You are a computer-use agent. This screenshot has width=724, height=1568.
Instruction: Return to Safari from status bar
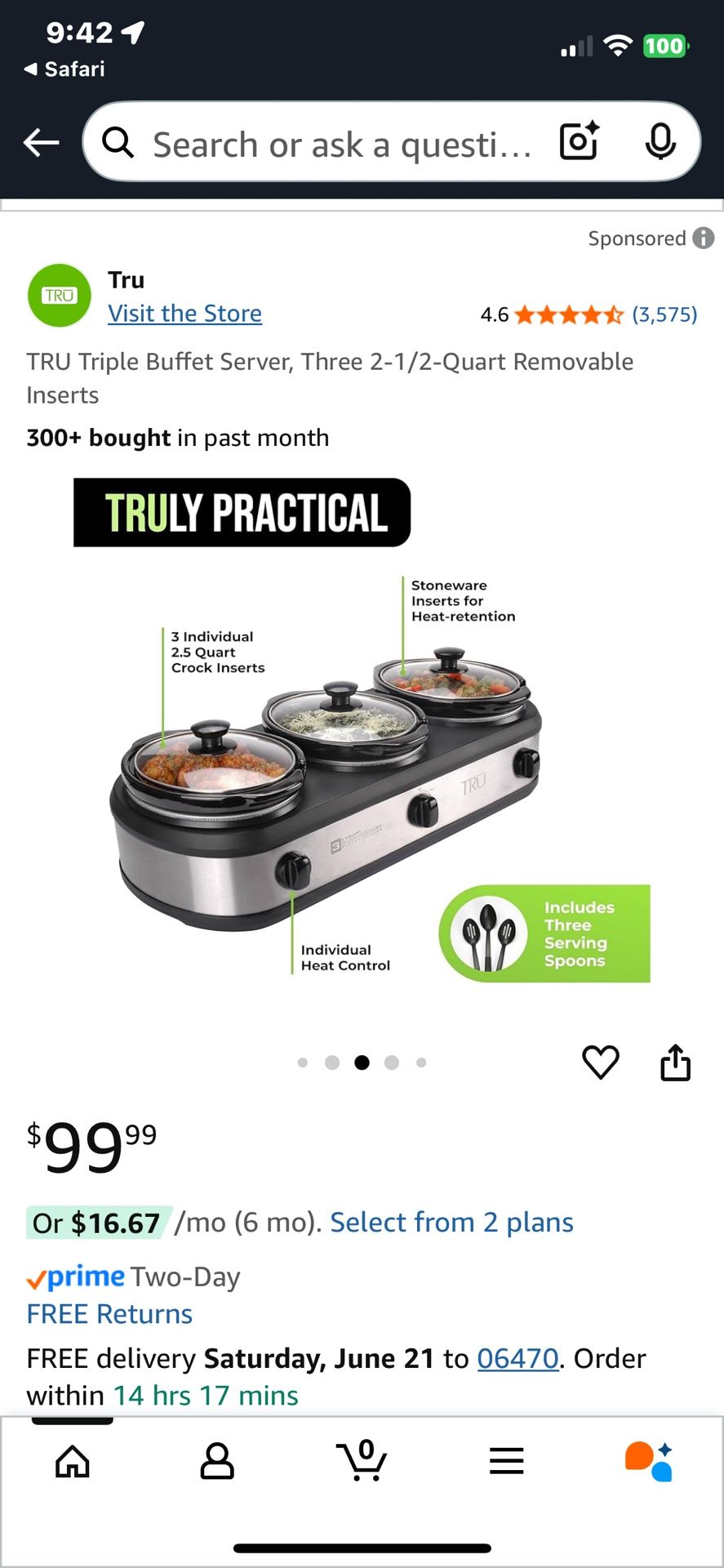click(65, 69)
